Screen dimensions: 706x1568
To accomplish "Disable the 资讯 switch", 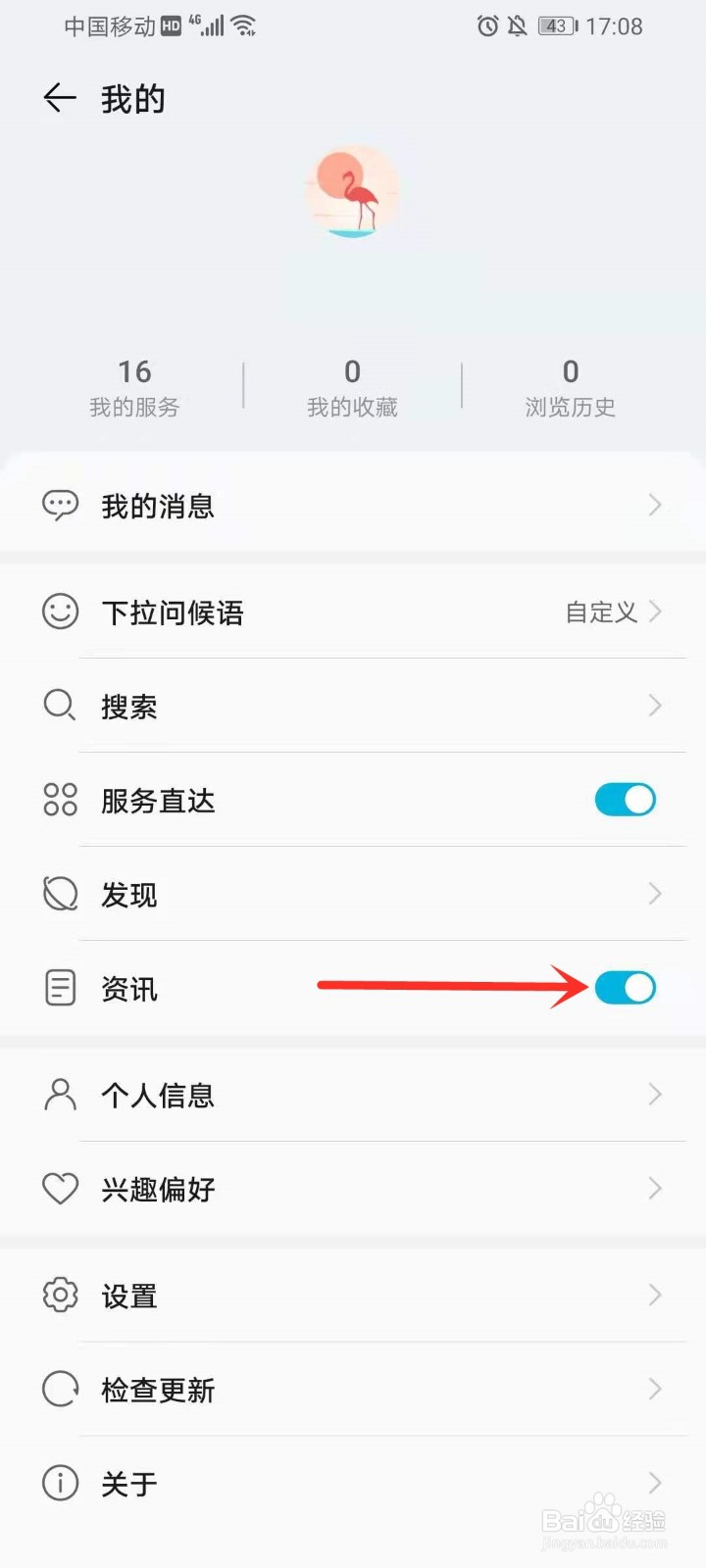I will coord(626,988).
